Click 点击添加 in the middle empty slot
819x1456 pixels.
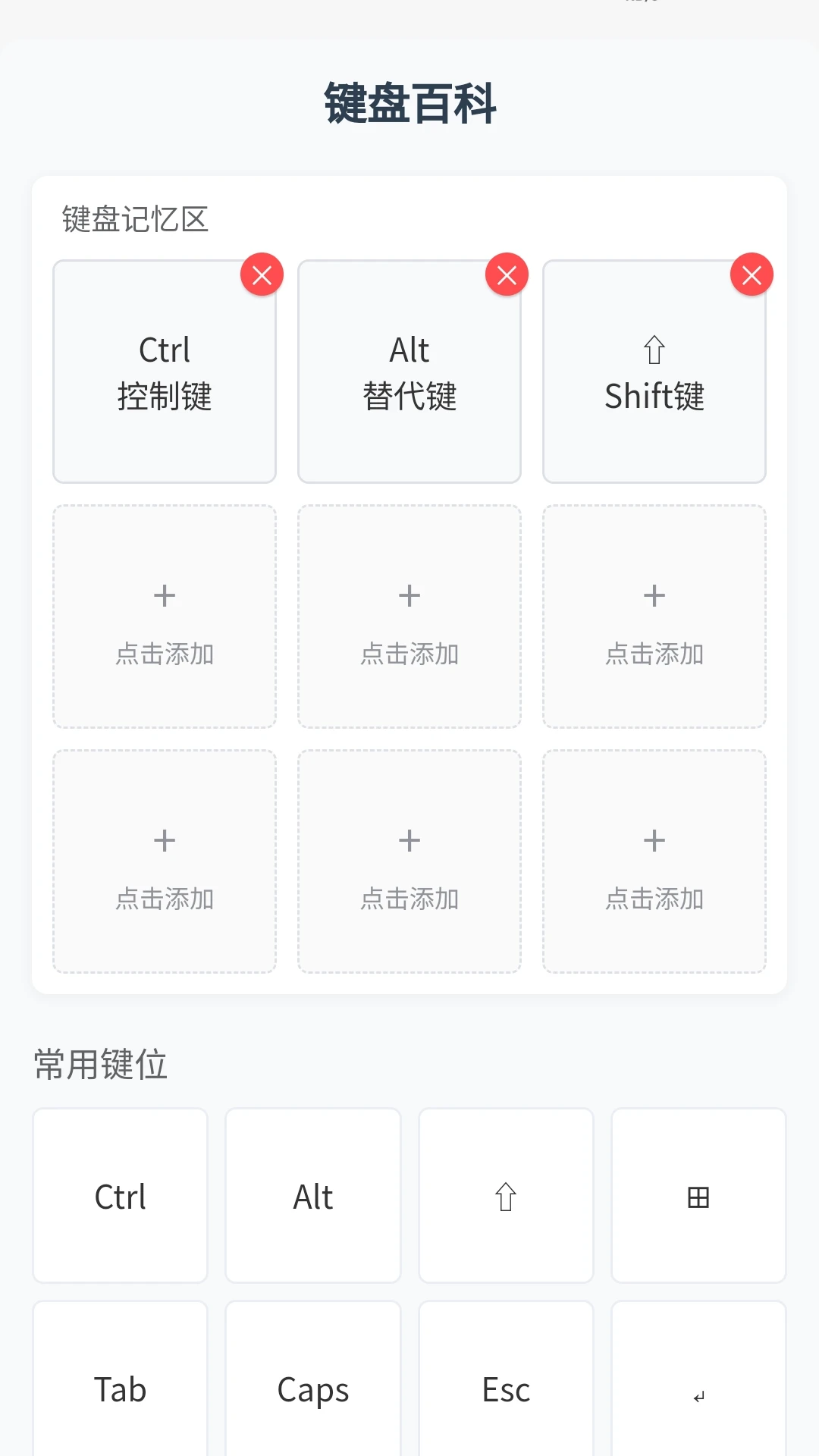(x=409, y=618)
